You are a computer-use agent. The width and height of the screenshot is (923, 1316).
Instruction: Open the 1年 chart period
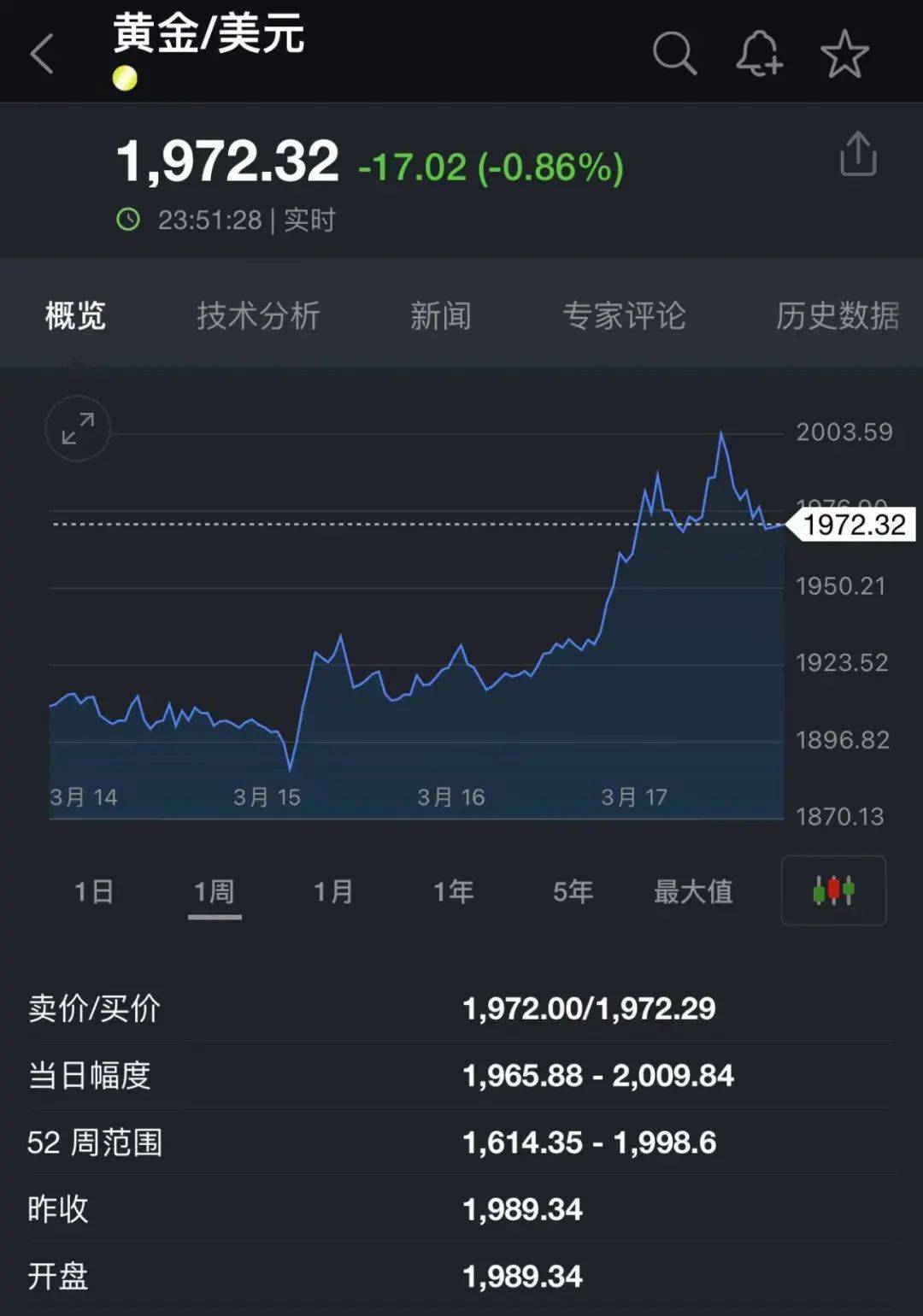455,890
